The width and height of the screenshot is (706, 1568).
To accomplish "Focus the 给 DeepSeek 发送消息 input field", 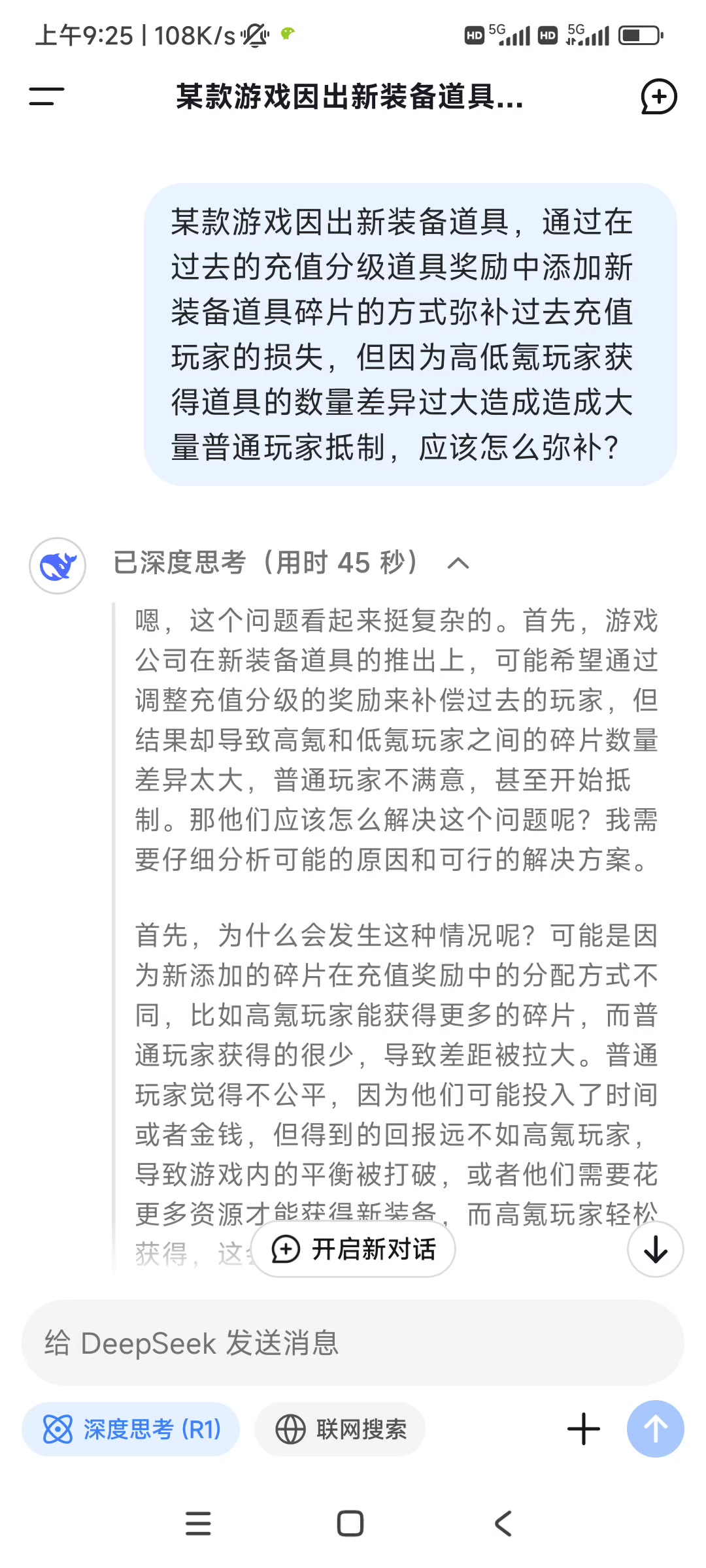I will (x=353, y=1343).
